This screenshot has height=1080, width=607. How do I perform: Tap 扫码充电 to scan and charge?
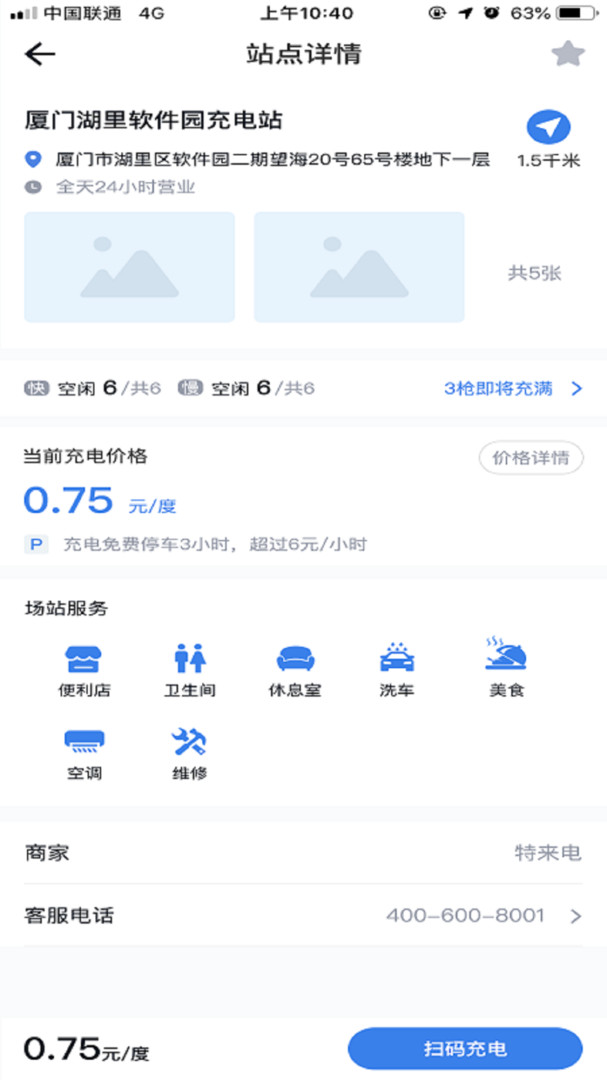click(x=465, y=1049)
